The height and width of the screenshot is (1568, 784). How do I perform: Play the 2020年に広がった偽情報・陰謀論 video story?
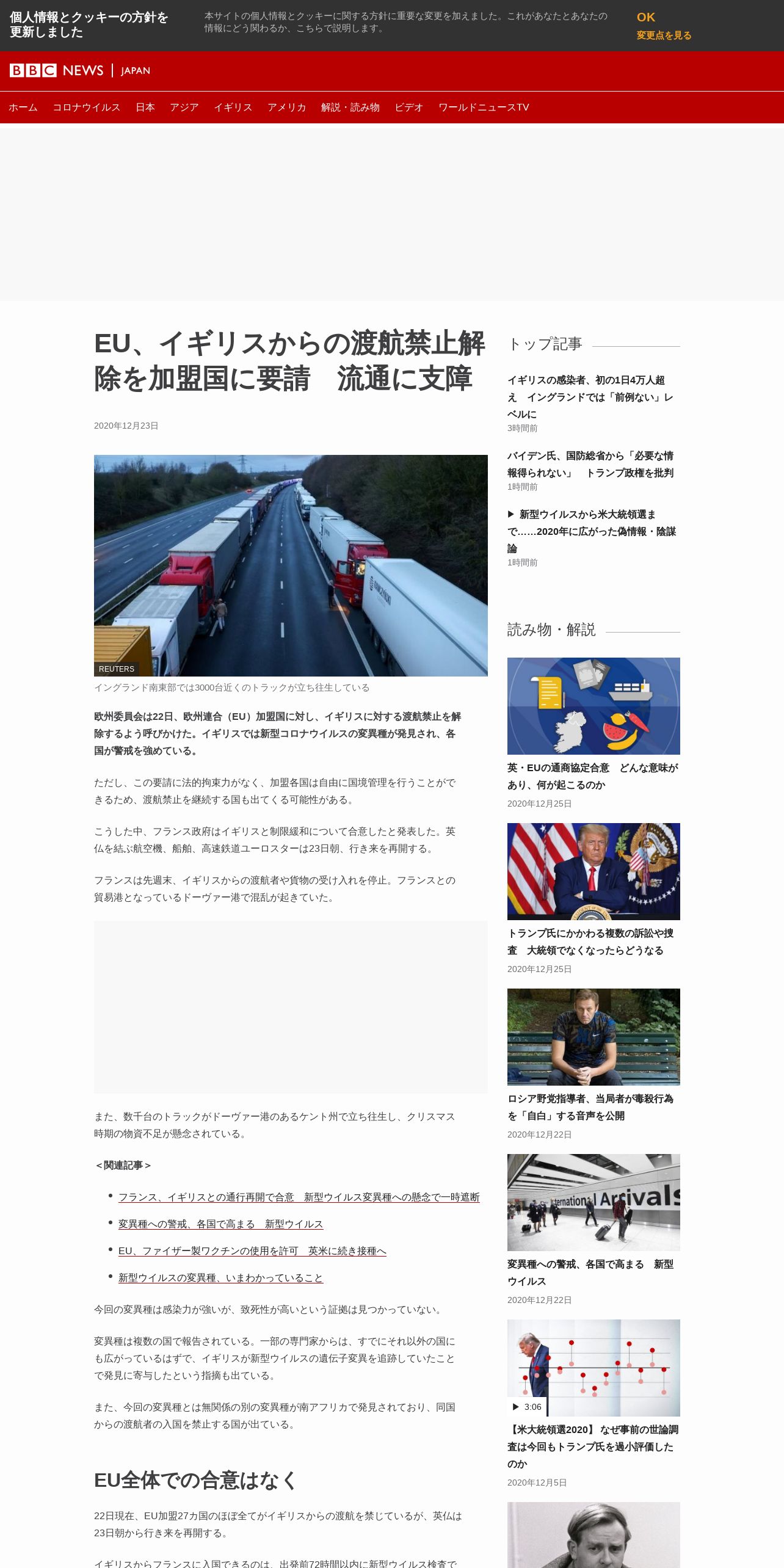click(592, 531)
